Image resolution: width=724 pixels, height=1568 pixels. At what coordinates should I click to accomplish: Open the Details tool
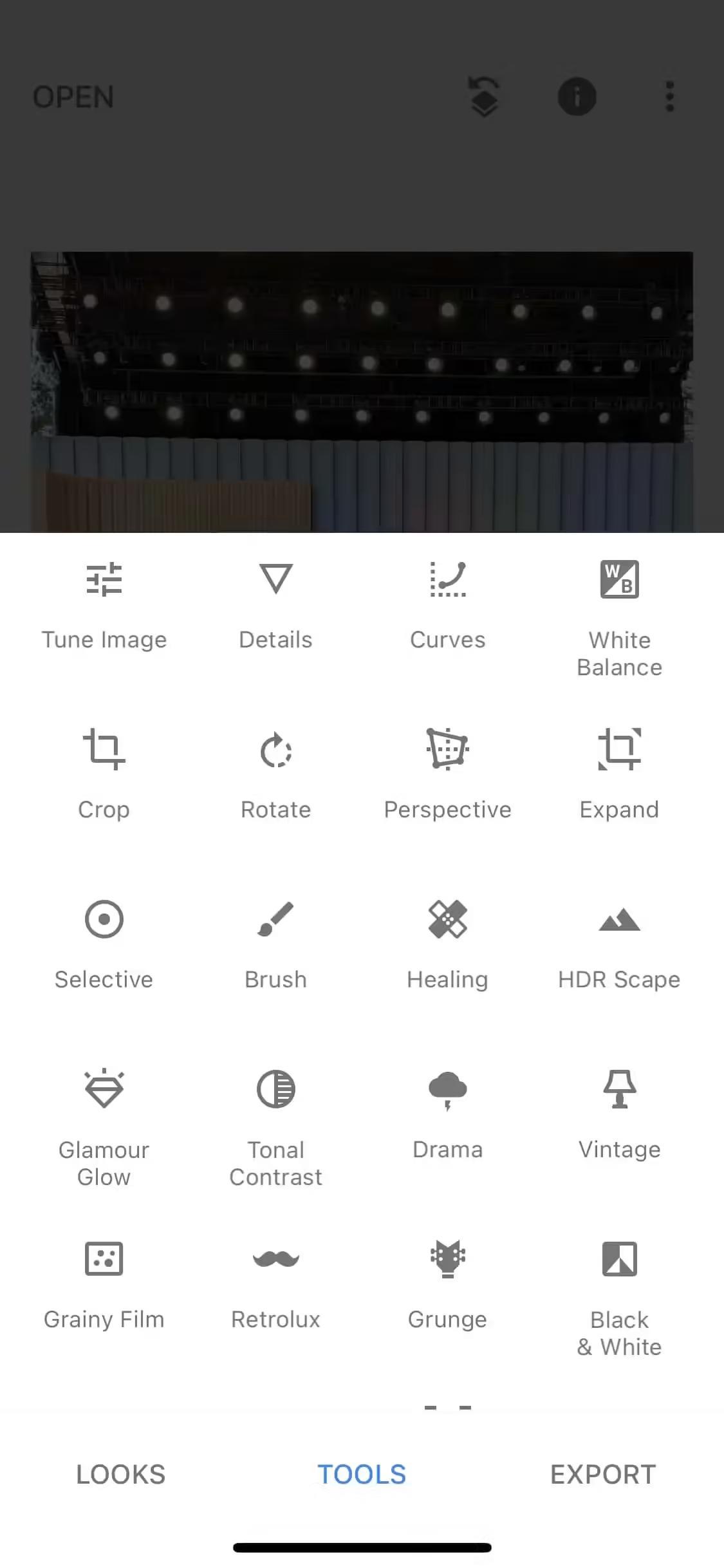coord(275,605)
